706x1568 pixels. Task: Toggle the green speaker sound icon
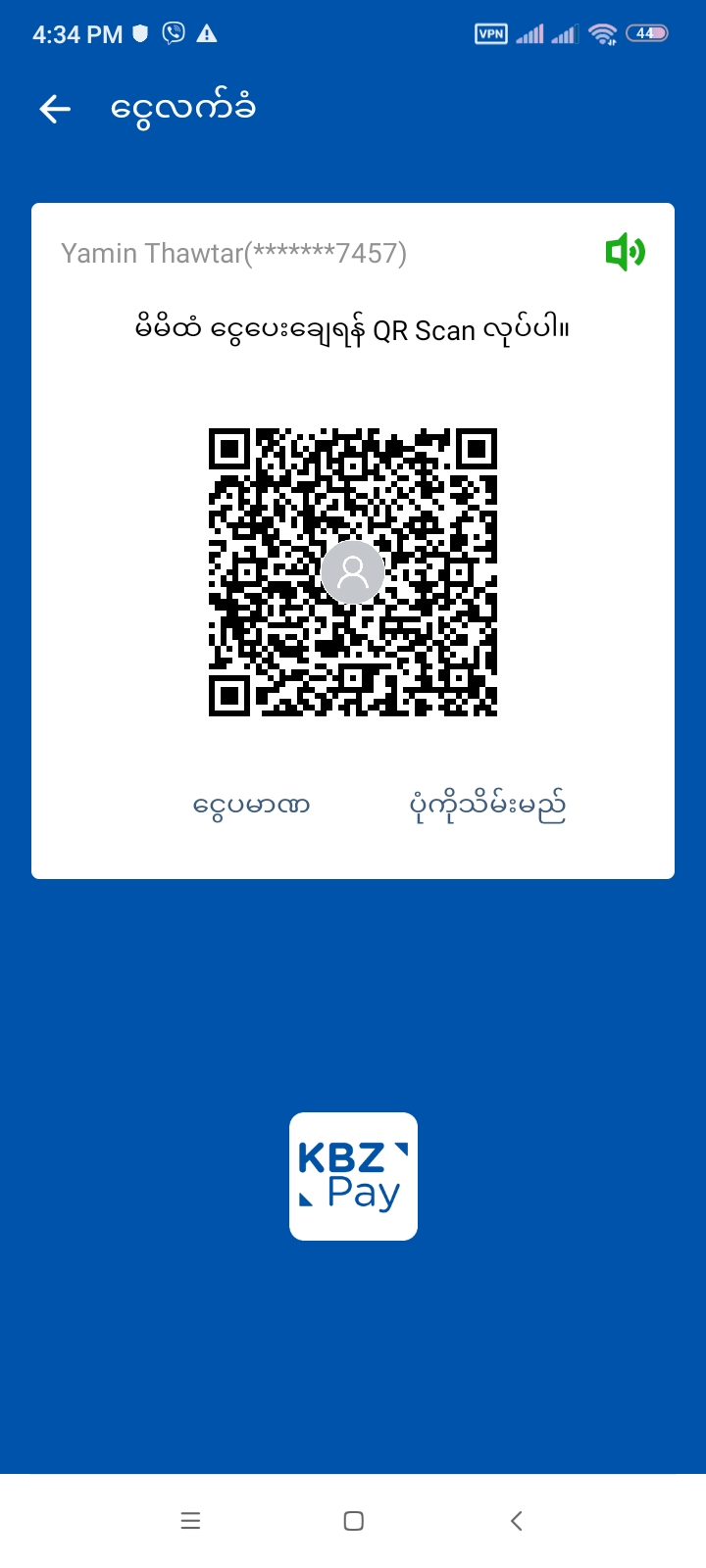pos(625,253)
